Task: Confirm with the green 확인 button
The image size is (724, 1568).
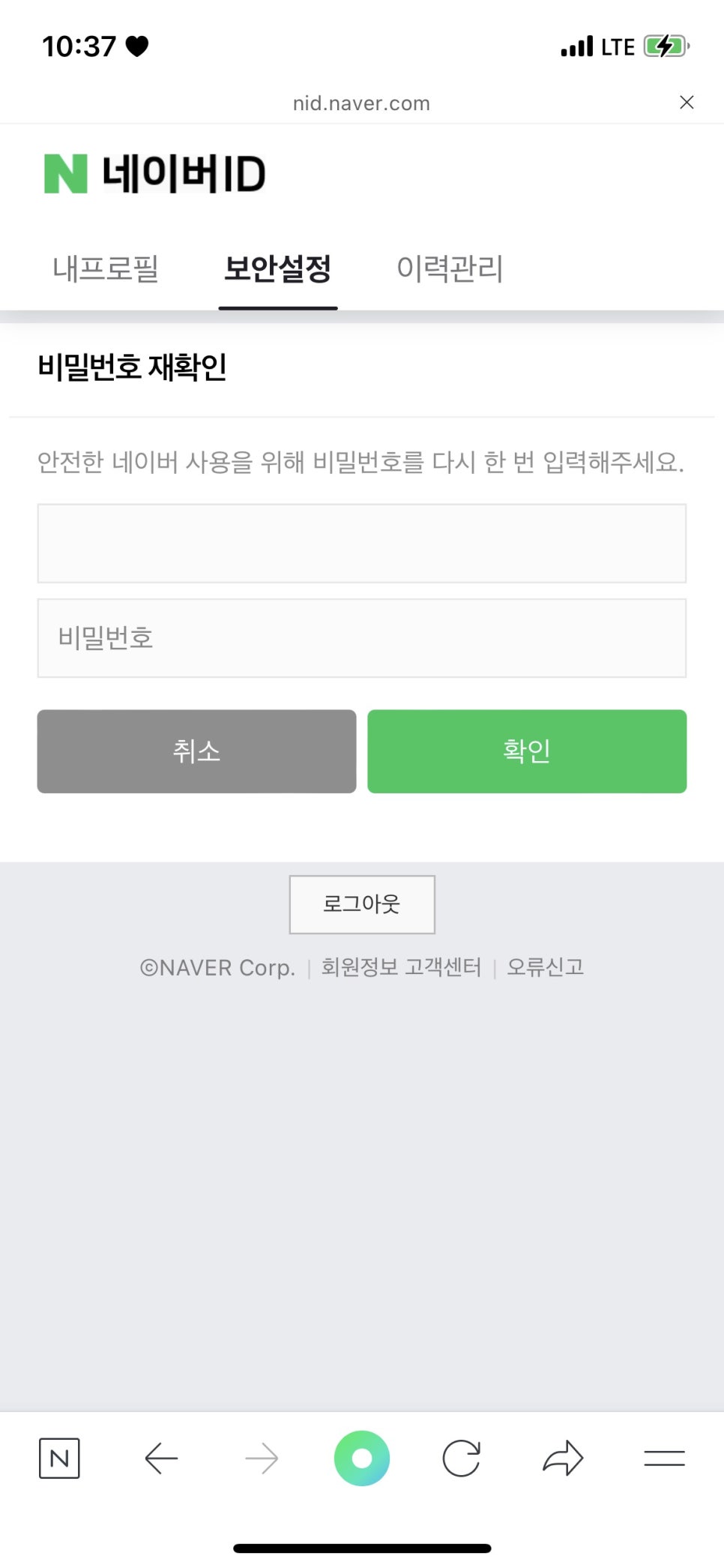Action: point(527,751)
